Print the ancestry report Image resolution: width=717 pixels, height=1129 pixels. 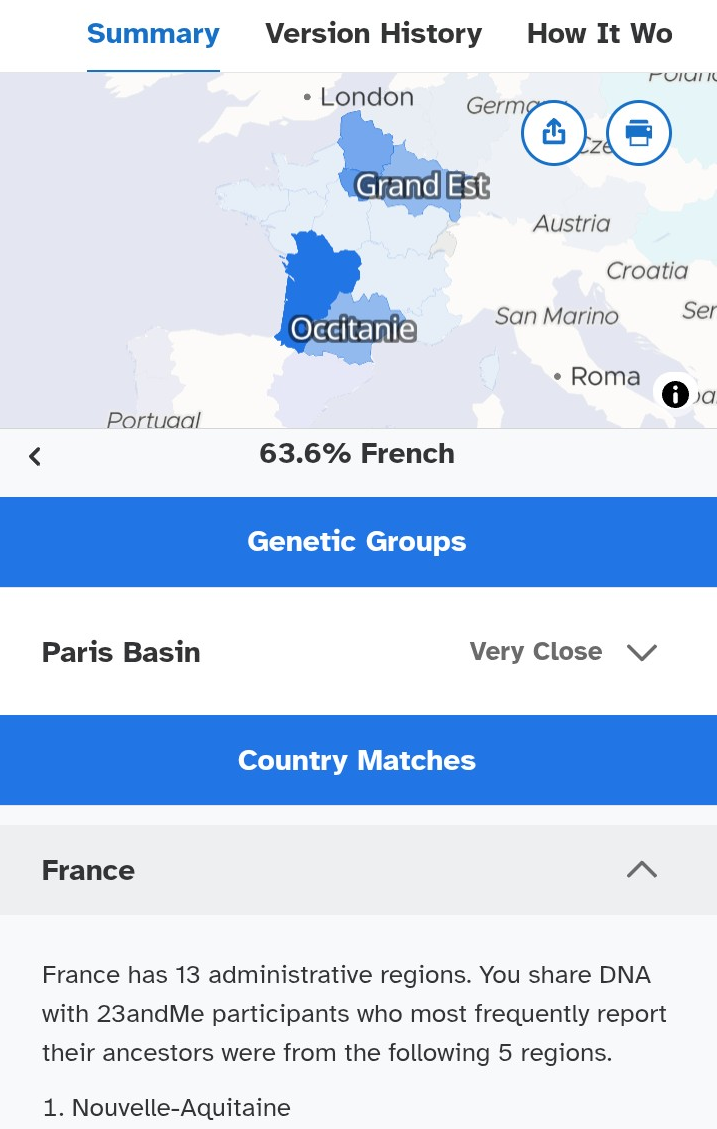[x=639, y=132]
